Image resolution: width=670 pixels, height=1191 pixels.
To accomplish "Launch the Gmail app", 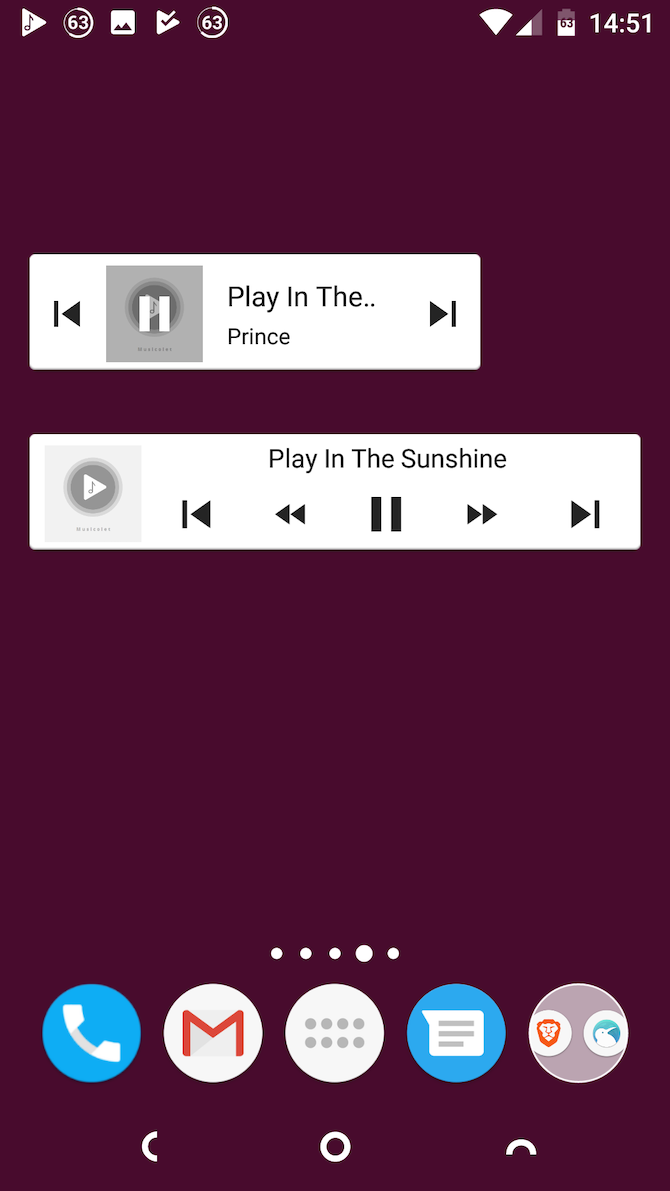I will pyautogui.click(x=213, y=1033).
